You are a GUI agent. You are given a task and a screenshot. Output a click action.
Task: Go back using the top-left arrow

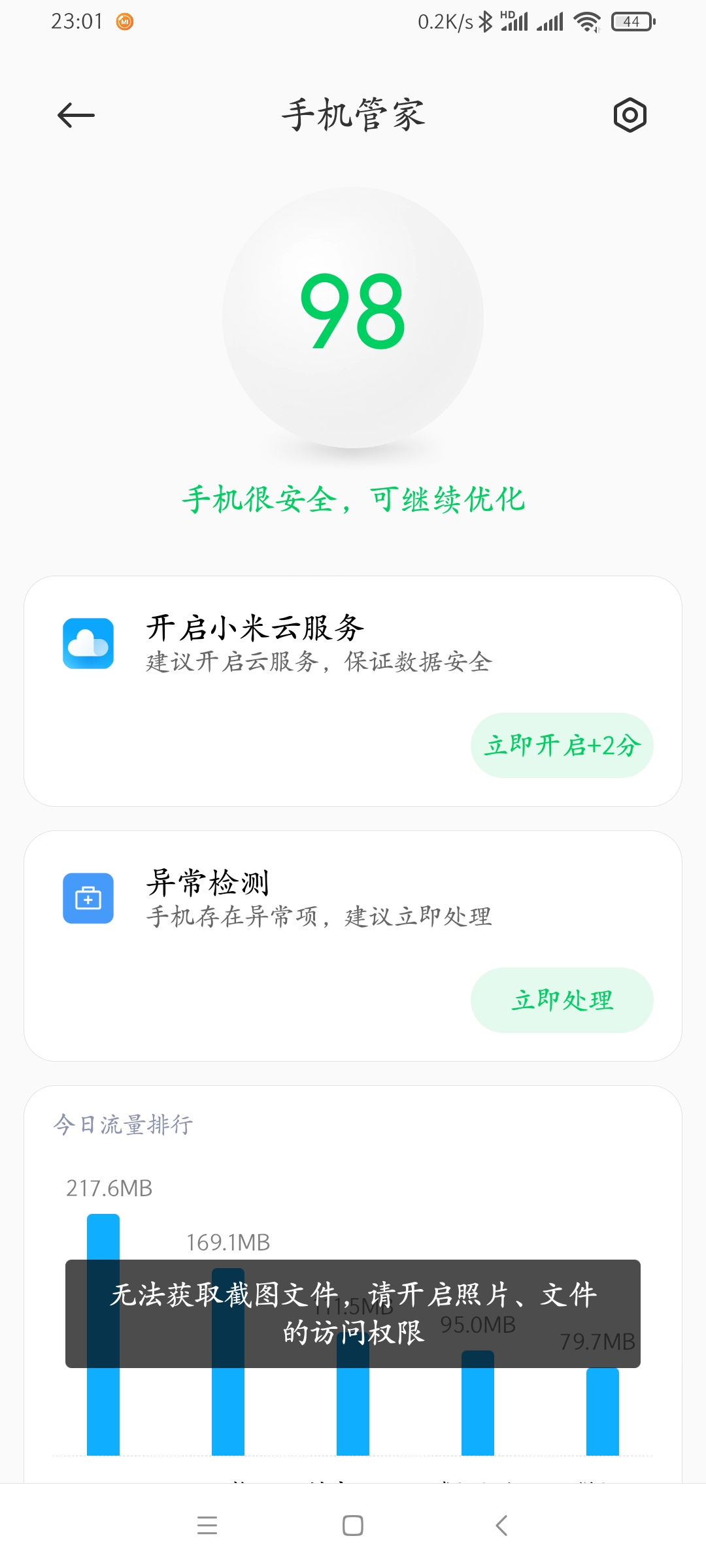pos(76,116)
